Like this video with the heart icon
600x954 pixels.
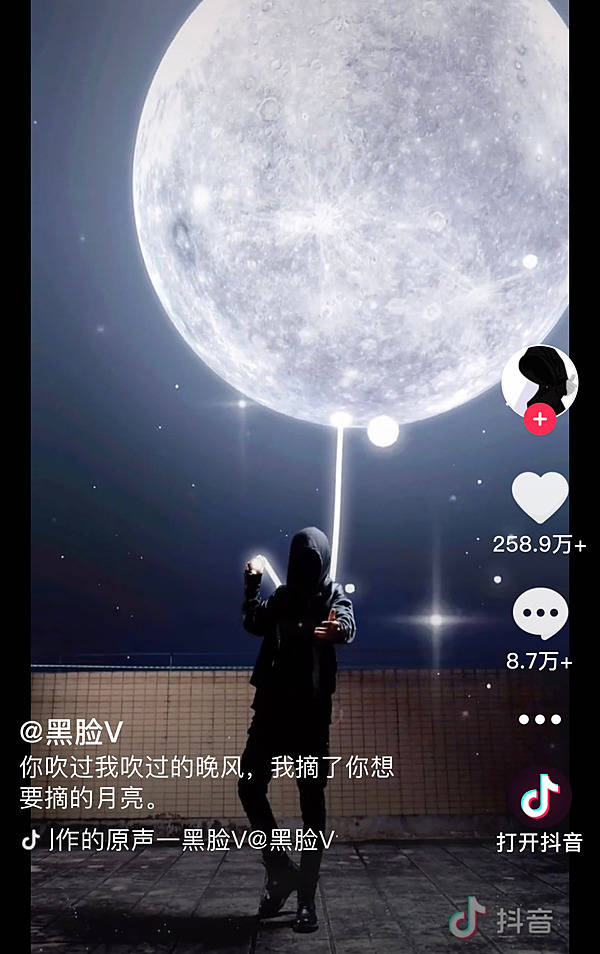tap(540, 497)
